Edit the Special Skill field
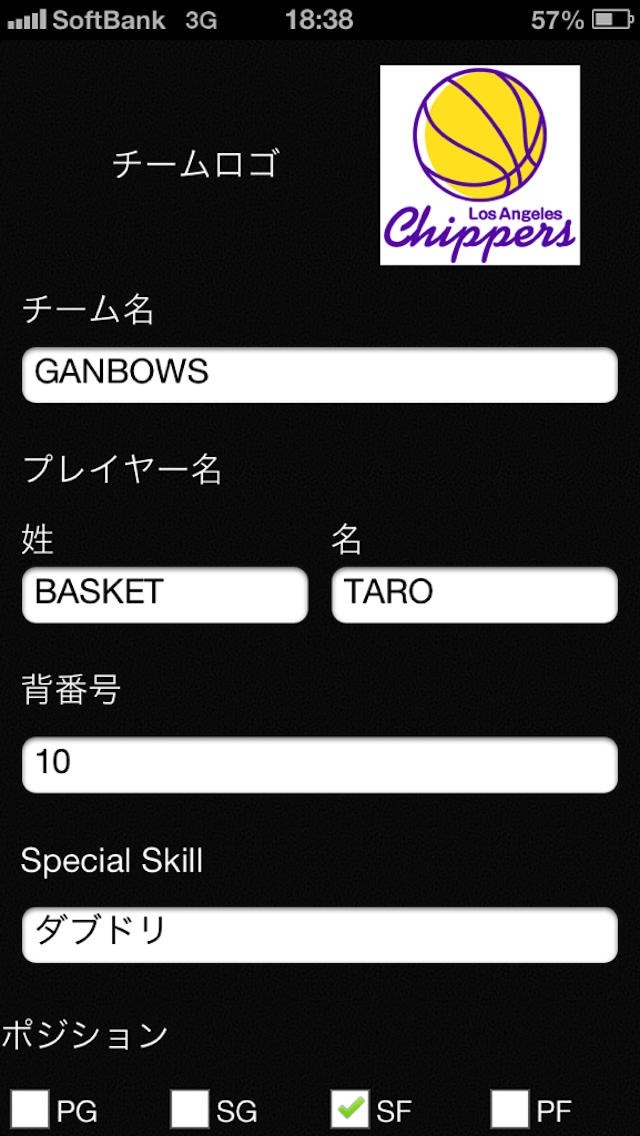 point(320,935)
